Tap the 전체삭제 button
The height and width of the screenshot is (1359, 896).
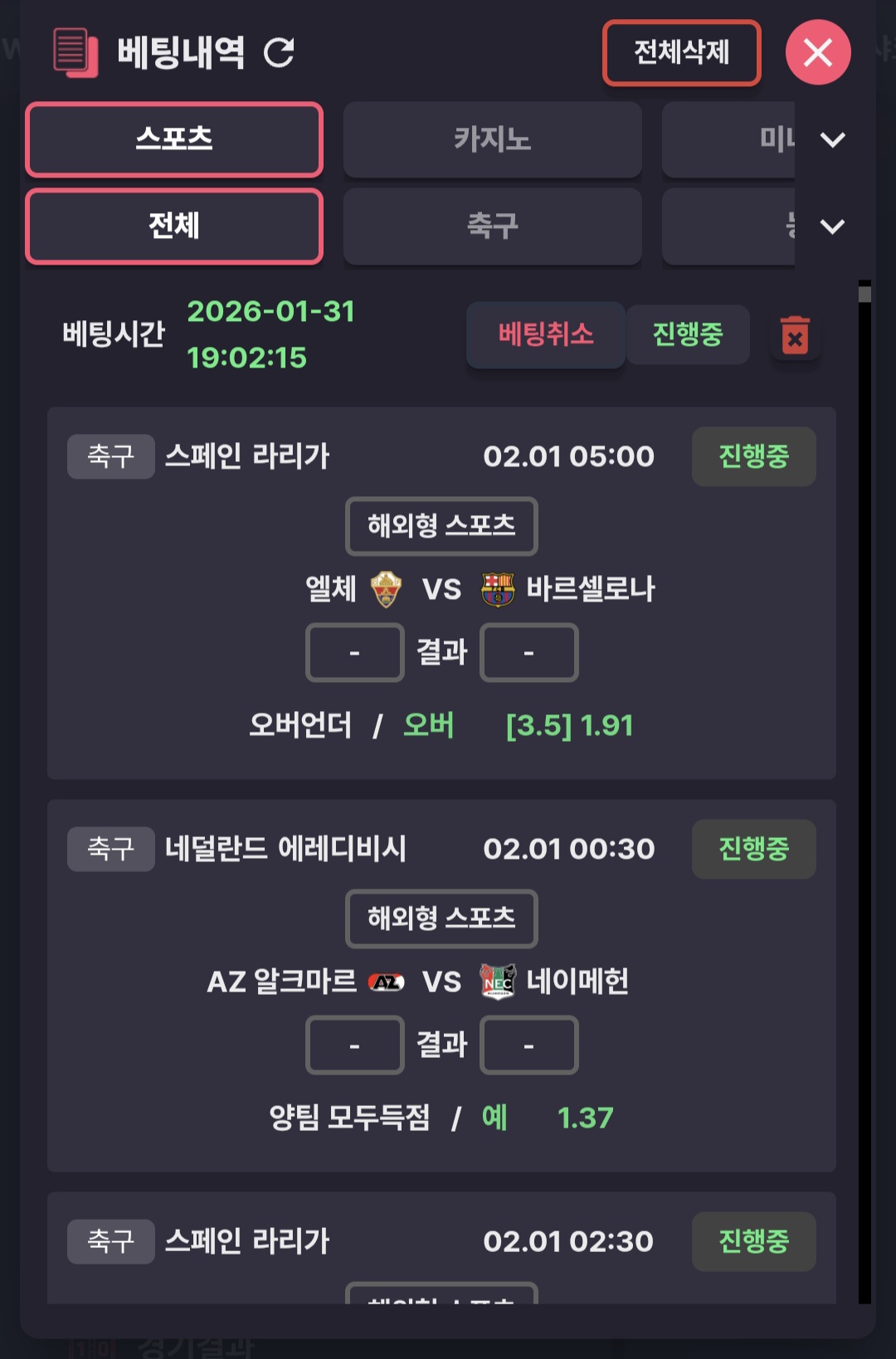click(681, 53)
